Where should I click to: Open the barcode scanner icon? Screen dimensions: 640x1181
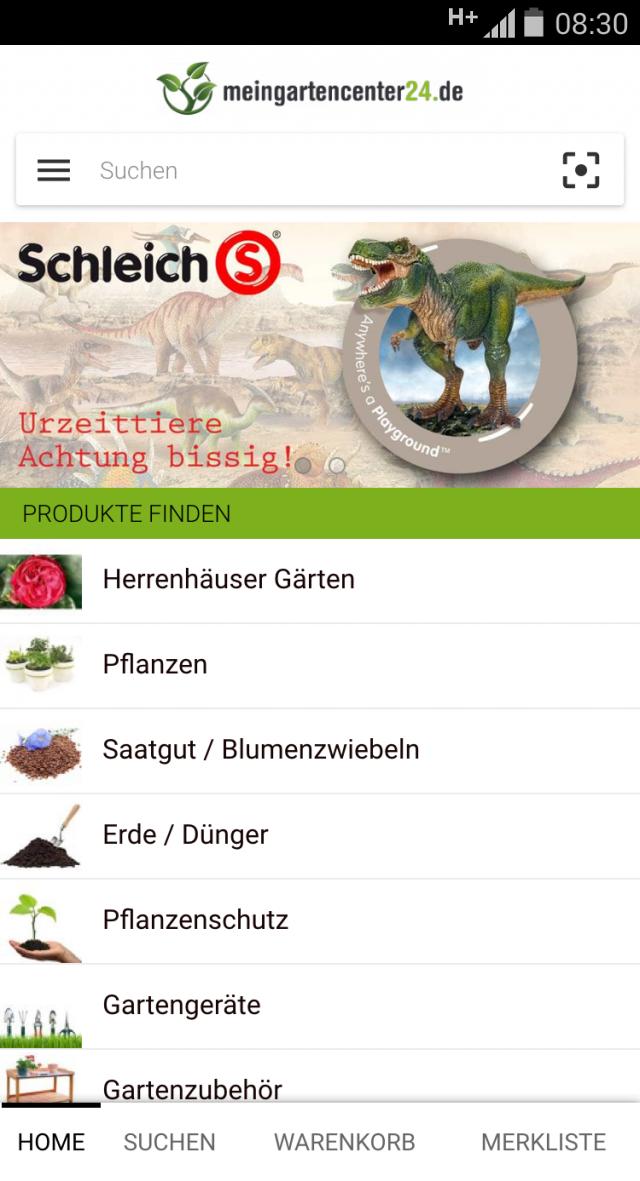581,171
